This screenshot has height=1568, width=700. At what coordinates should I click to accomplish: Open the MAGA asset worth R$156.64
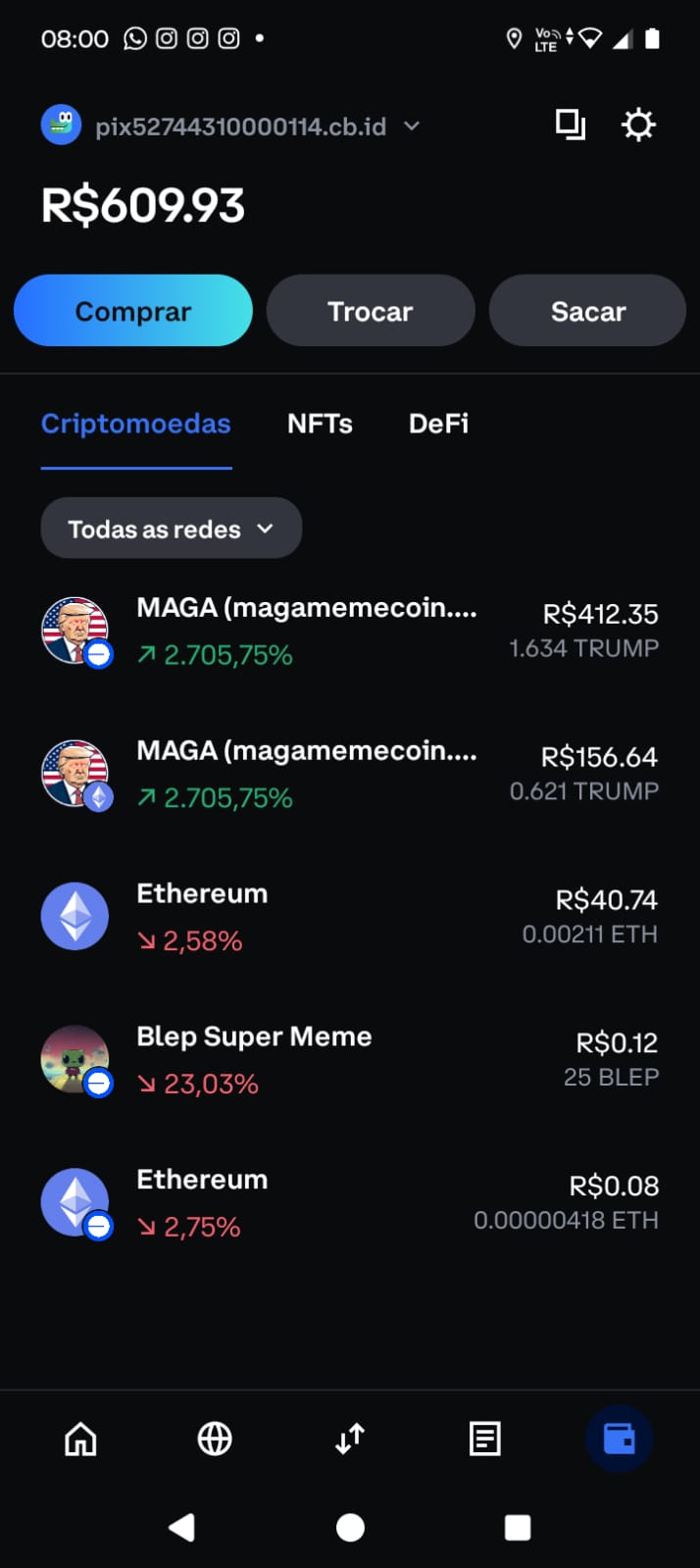(x=349, y=774)
